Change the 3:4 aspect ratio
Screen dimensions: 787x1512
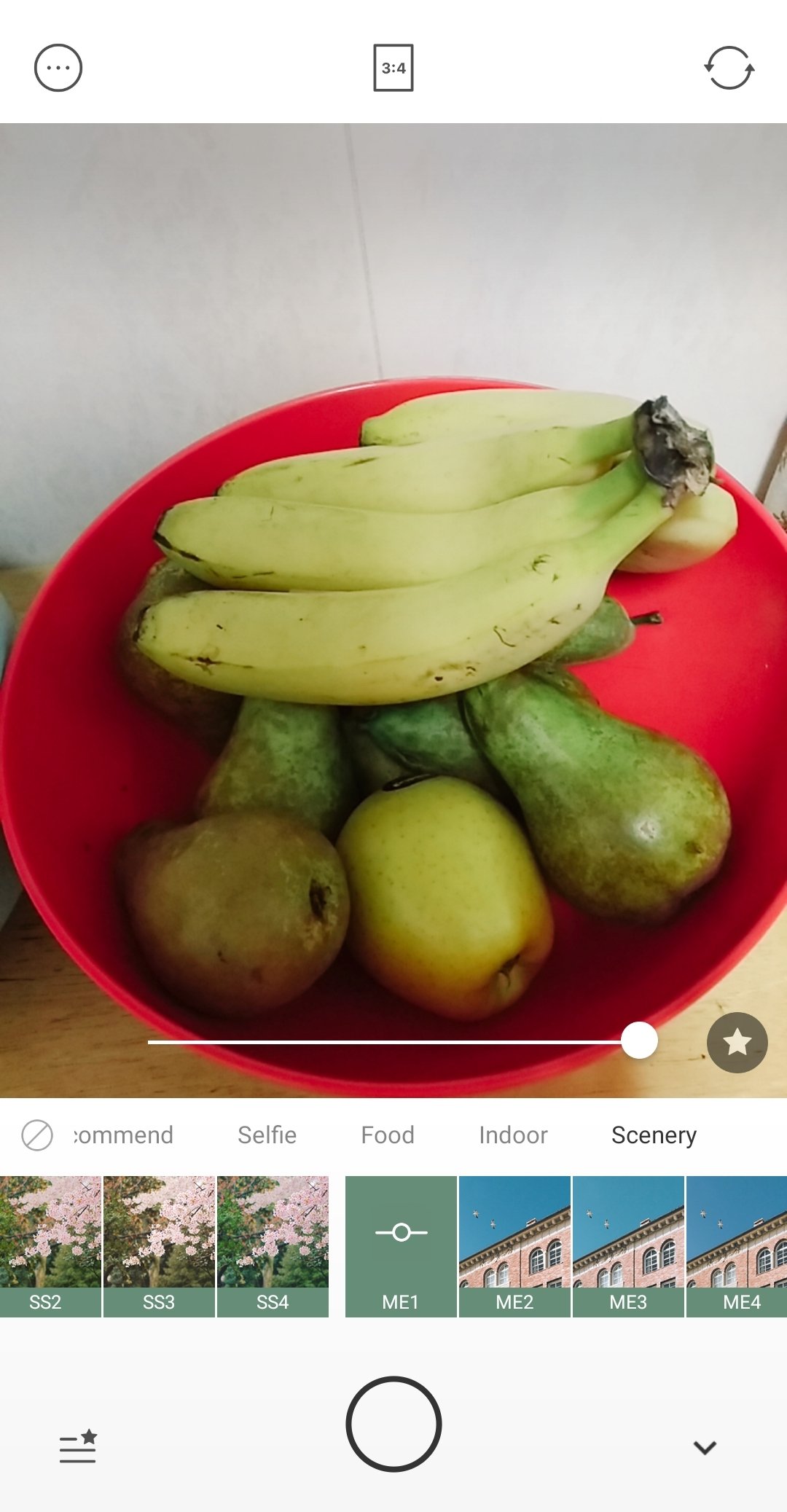pos(393,68)
